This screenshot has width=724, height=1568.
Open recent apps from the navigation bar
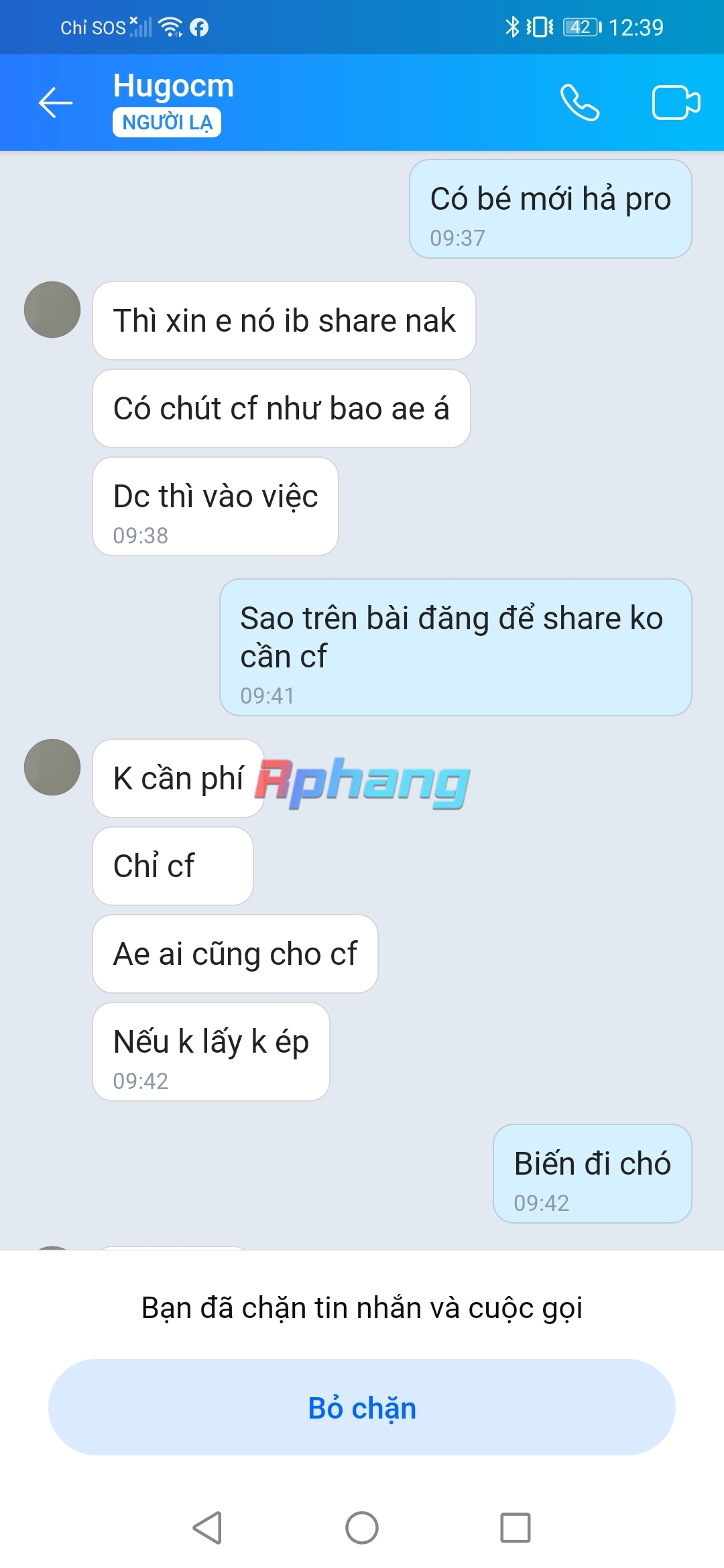[x=516, y=1528]
